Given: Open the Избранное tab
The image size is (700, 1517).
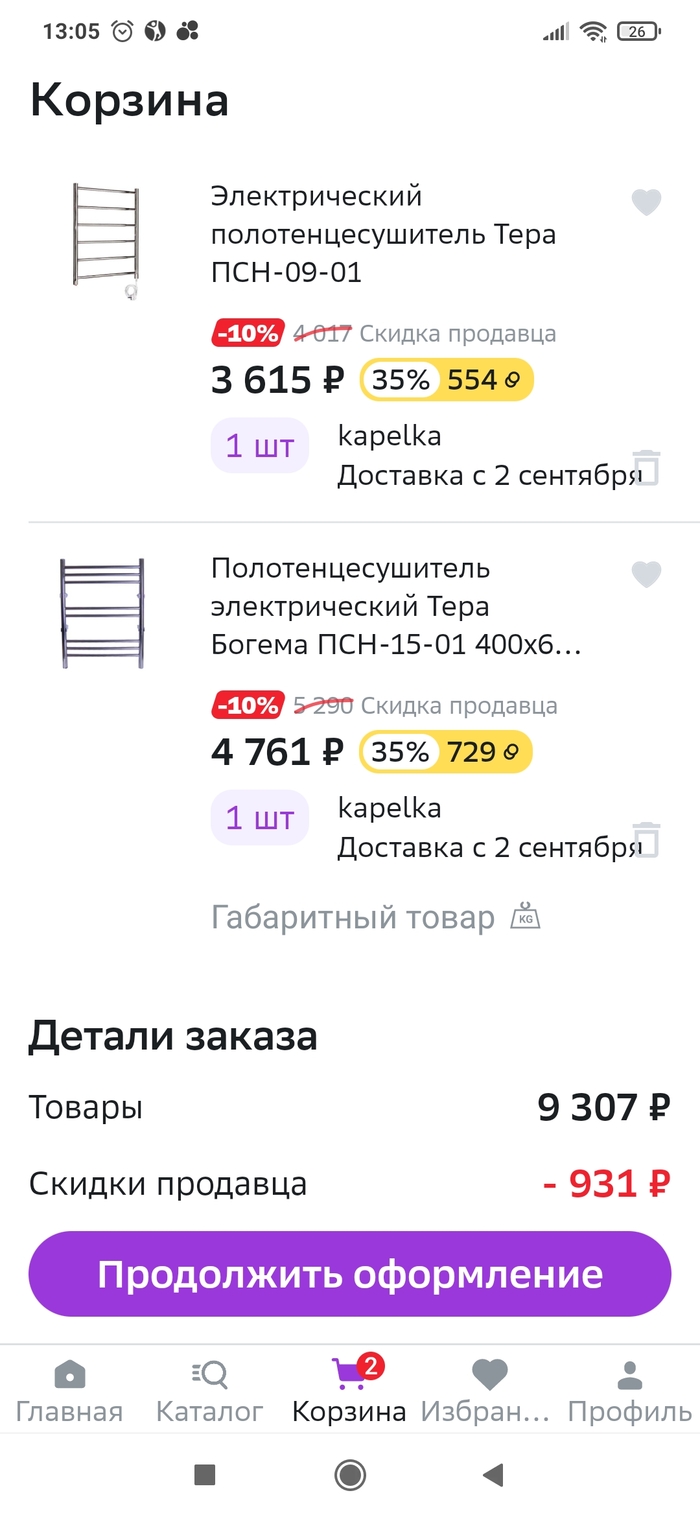Looking at the screenshot, I should [487, 1391].
